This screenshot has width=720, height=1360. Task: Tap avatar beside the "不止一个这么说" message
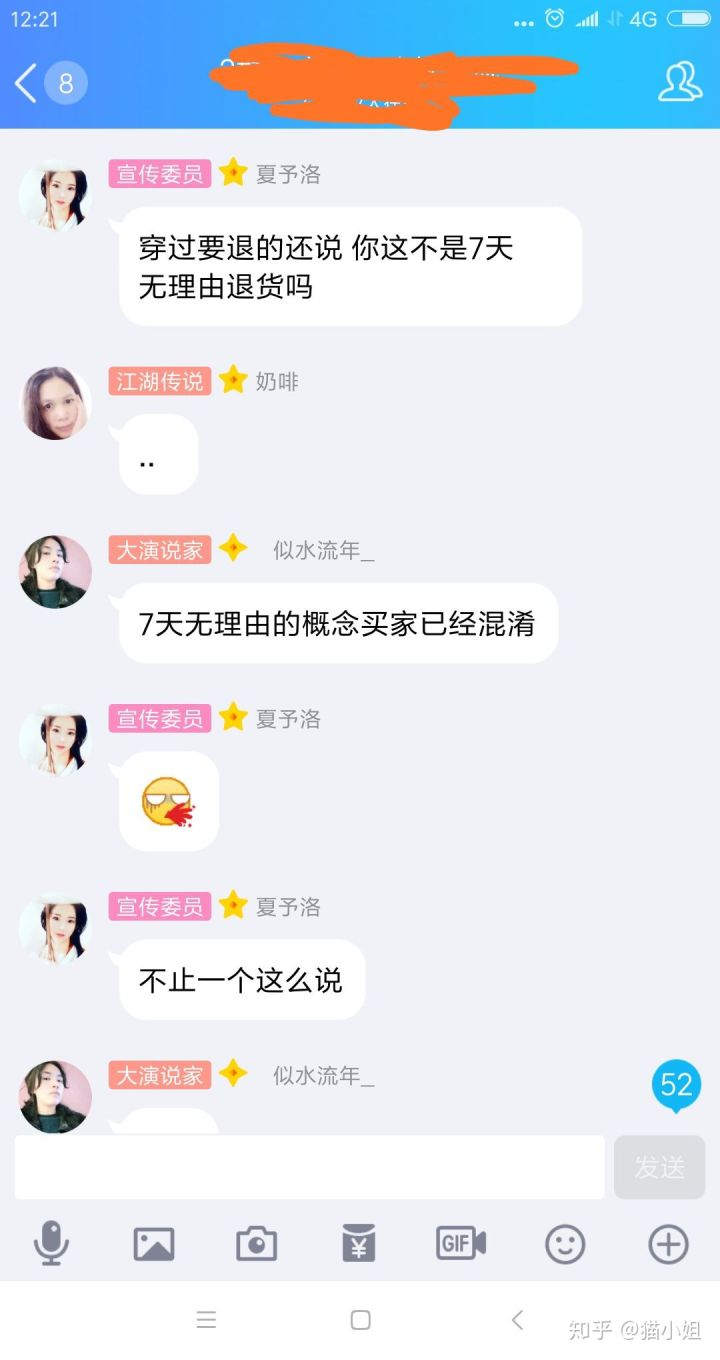pyautogui.click(x=56, y=928)
